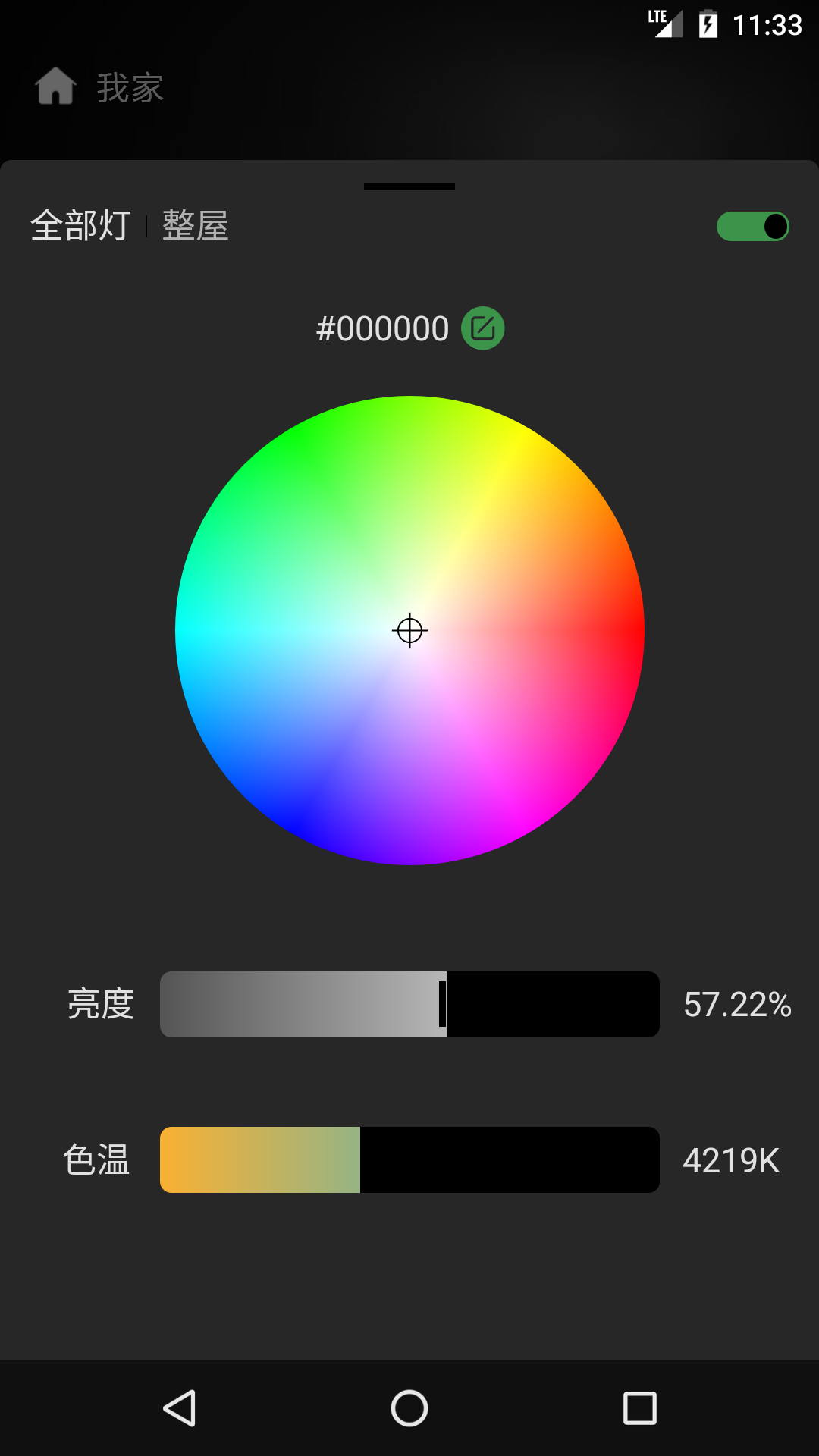The width and height of the screenshot is (819, 1456).
Task: Tap the #000000 hex color label
Action: pyautogui.click(x=383, y=328)
